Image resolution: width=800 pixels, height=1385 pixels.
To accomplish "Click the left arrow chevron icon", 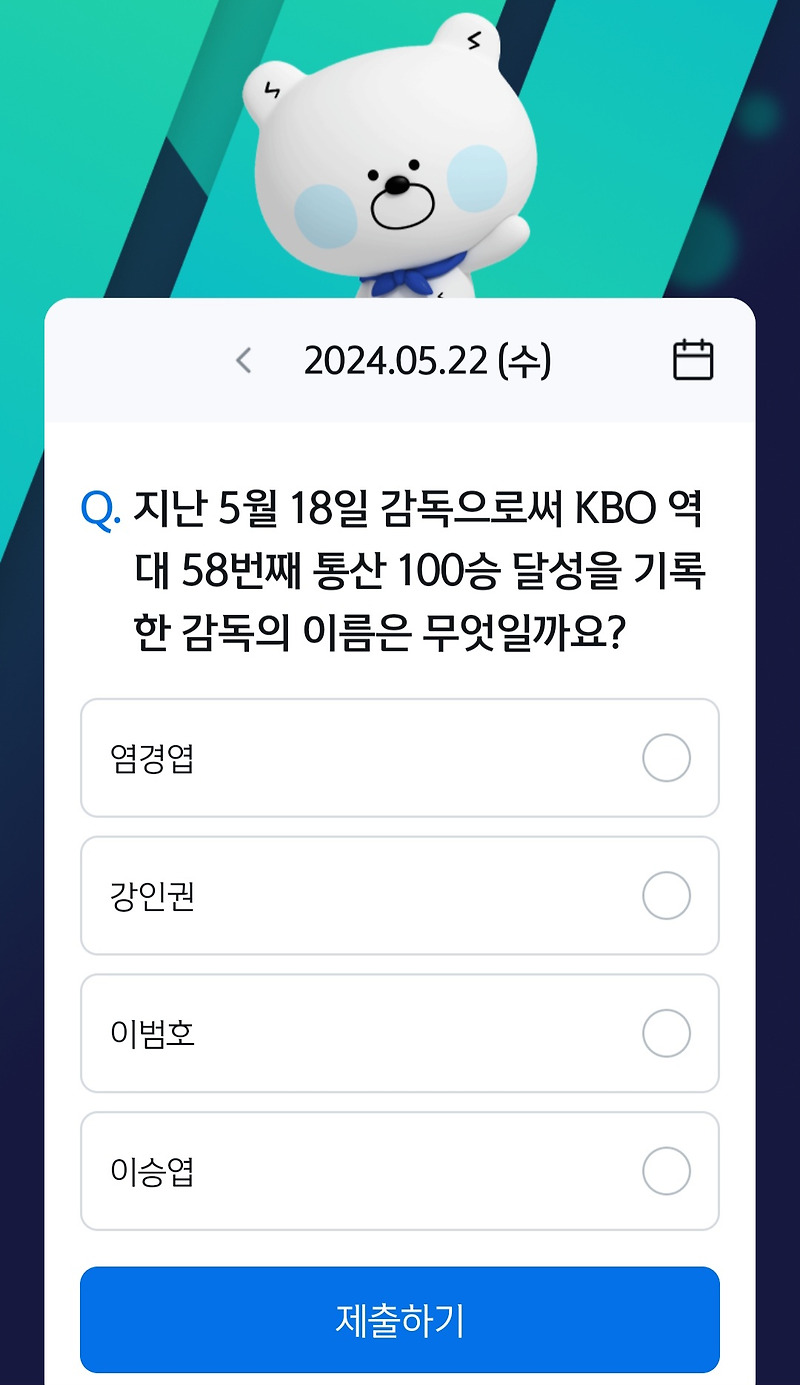I will [242, 361].
